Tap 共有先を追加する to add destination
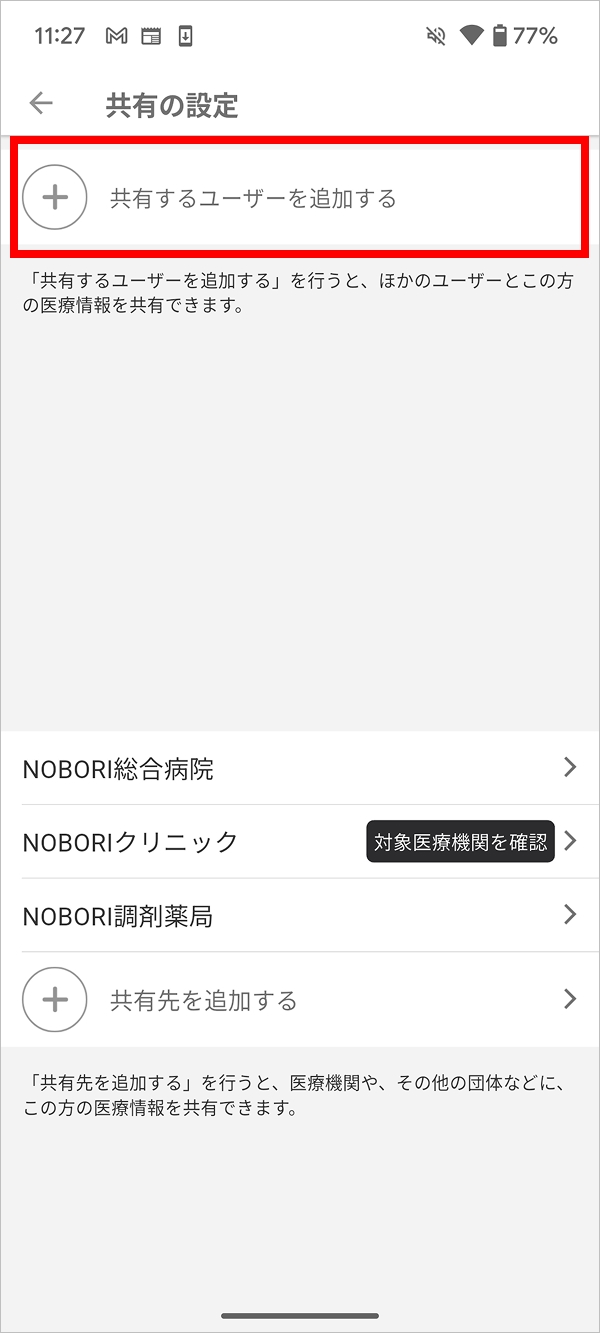600x1333 pixels. point(300,999)
